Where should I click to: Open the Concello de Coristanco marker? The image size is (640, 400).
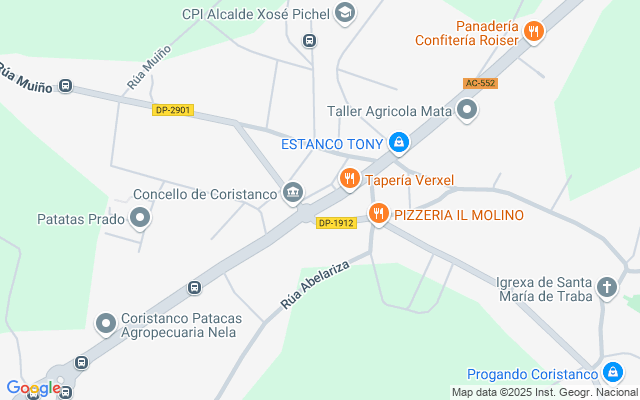pos(293,192)
